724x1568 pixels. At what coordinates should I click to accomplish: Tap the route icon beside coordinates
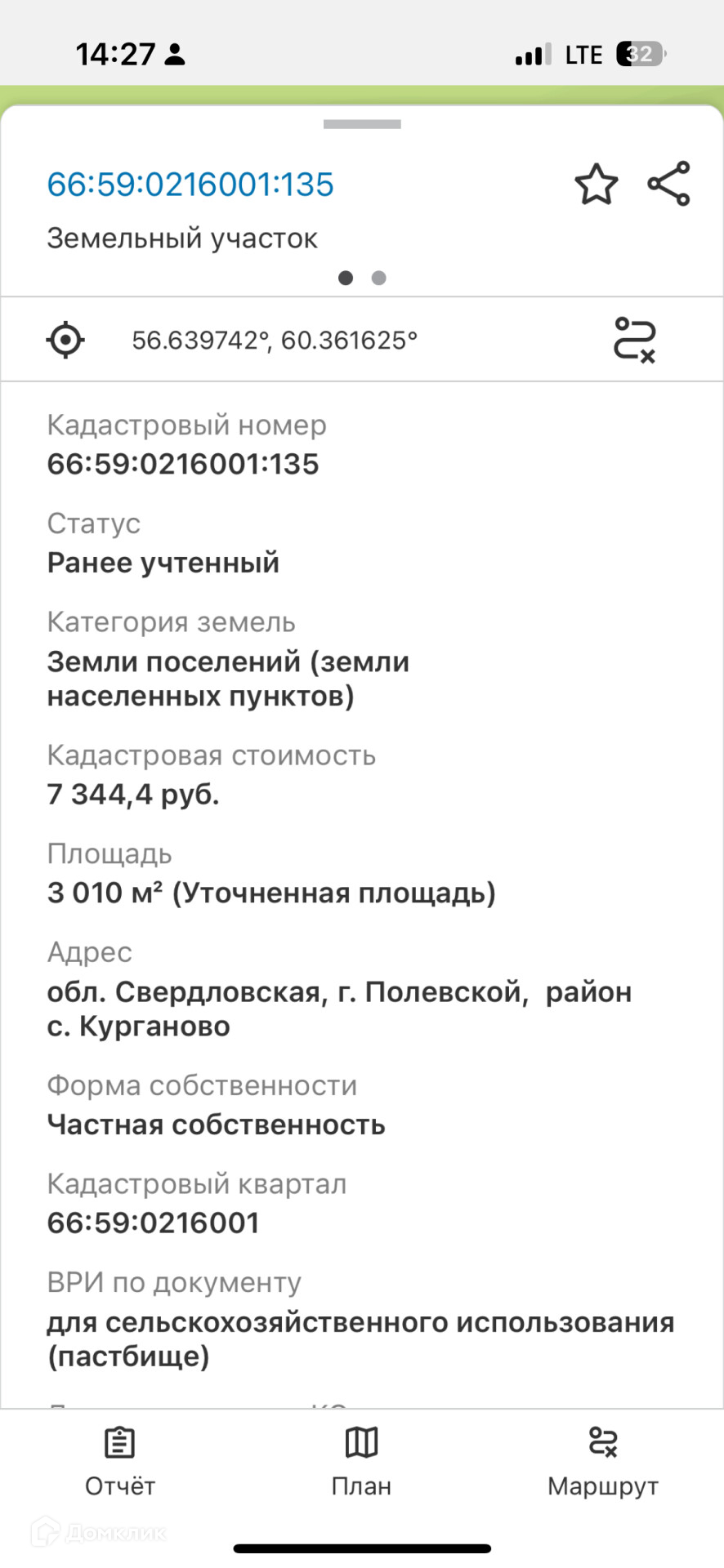click(634, 340)
